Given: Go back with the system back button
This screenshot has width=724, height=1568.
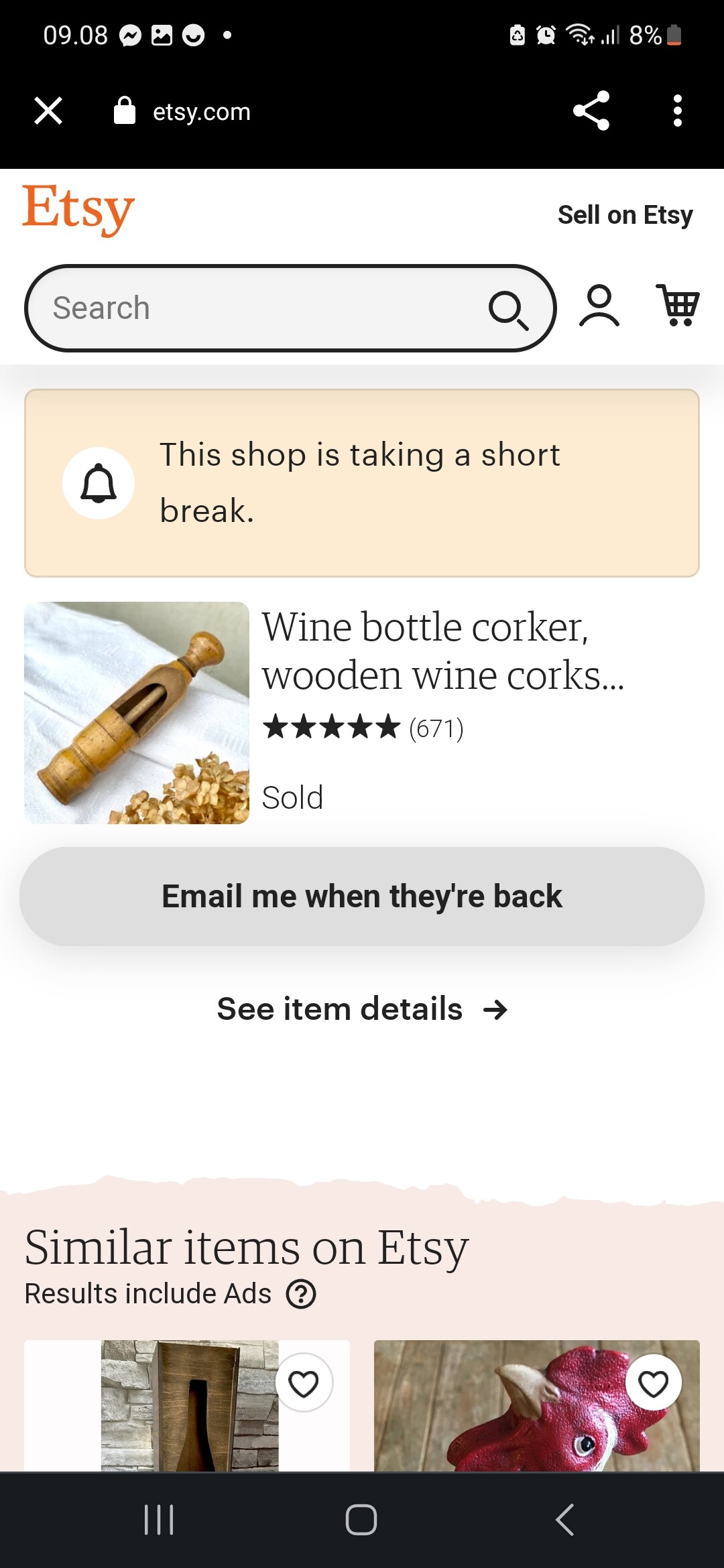Looking at the screenshot, I should tap(565, 1519).
